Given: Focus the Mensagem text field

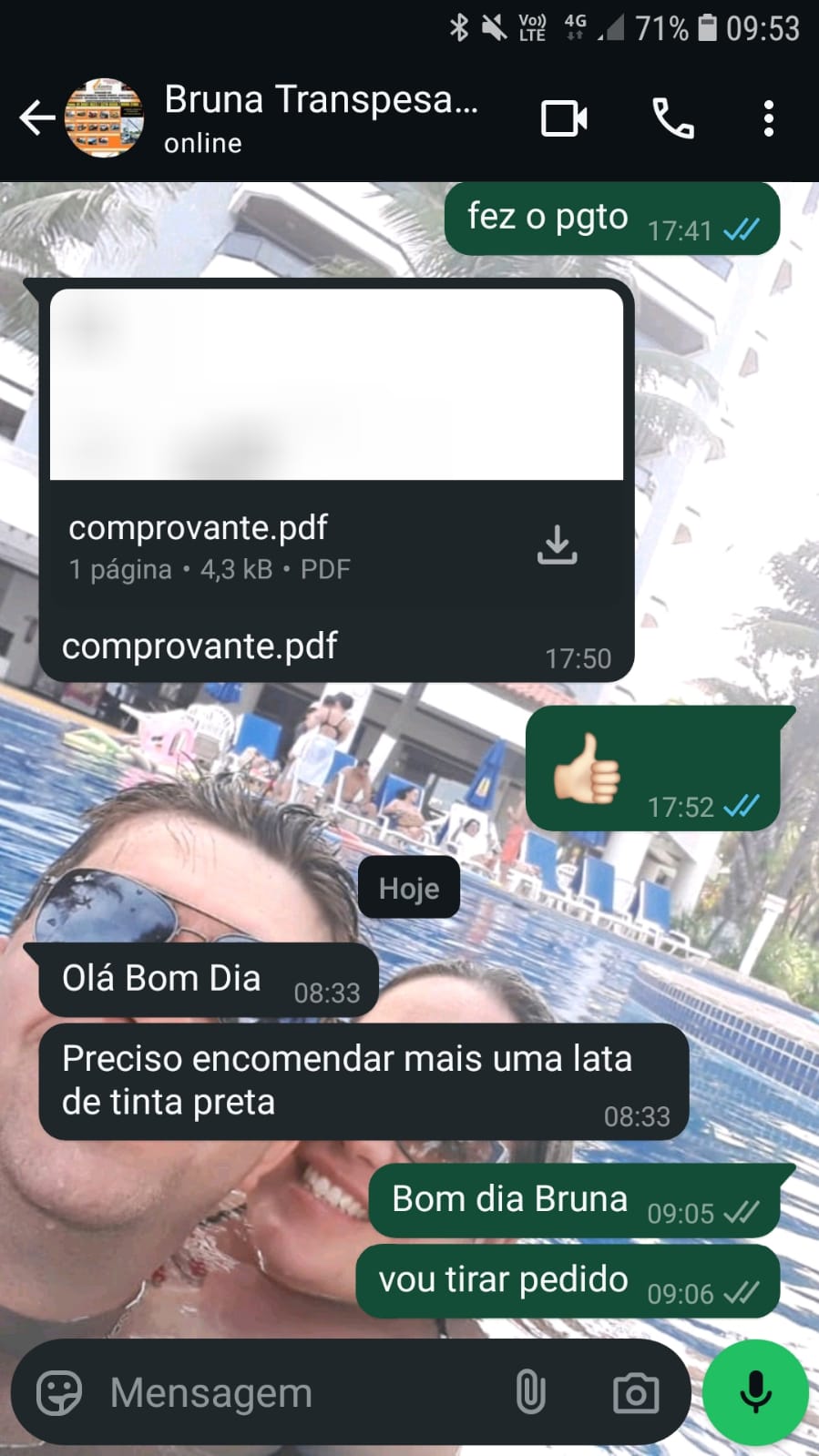Looking at the screenshot, I should (301, 1392).
